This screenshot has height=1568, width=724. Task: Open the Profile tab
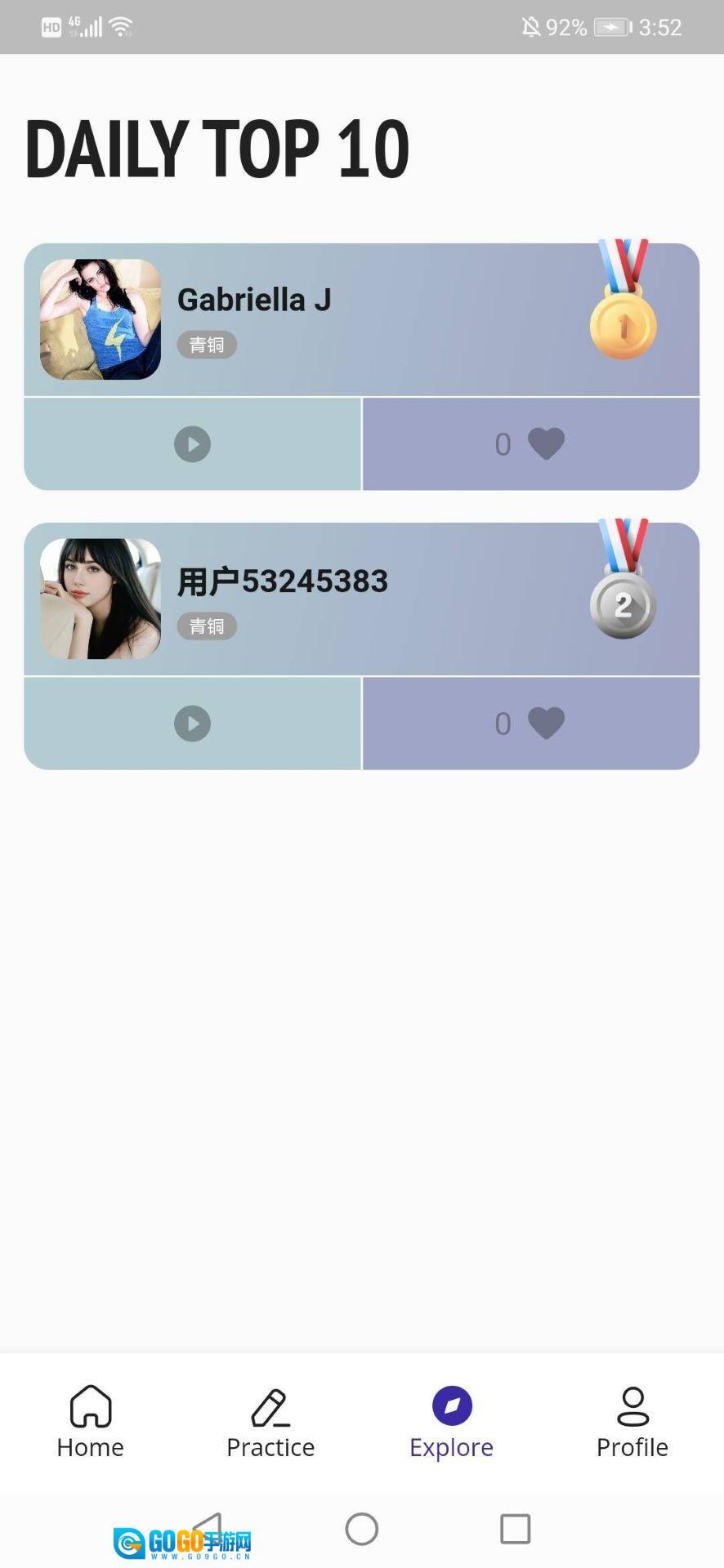(632, 1422)
